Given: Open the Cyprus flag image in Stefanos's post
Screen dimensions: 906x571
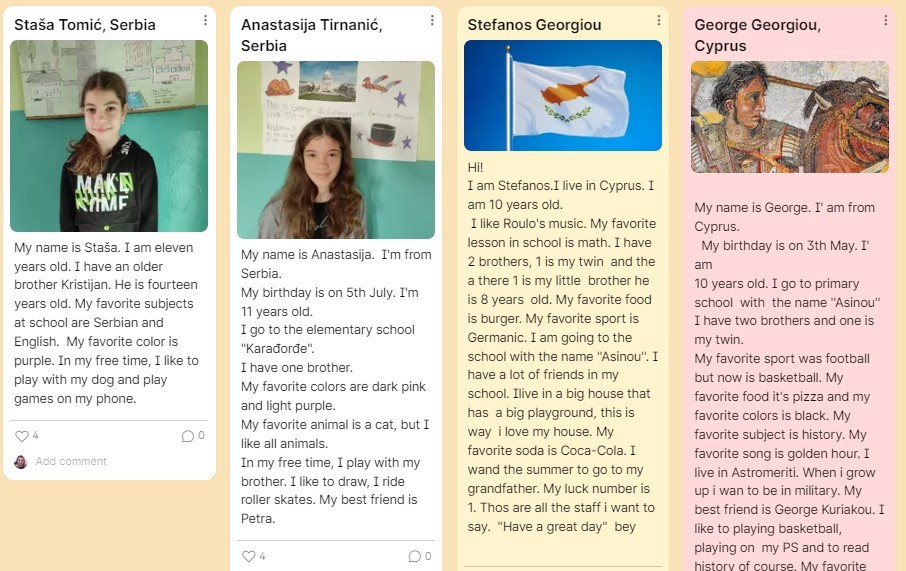Looking at the screenshot, I should click(x=563, y=95).
